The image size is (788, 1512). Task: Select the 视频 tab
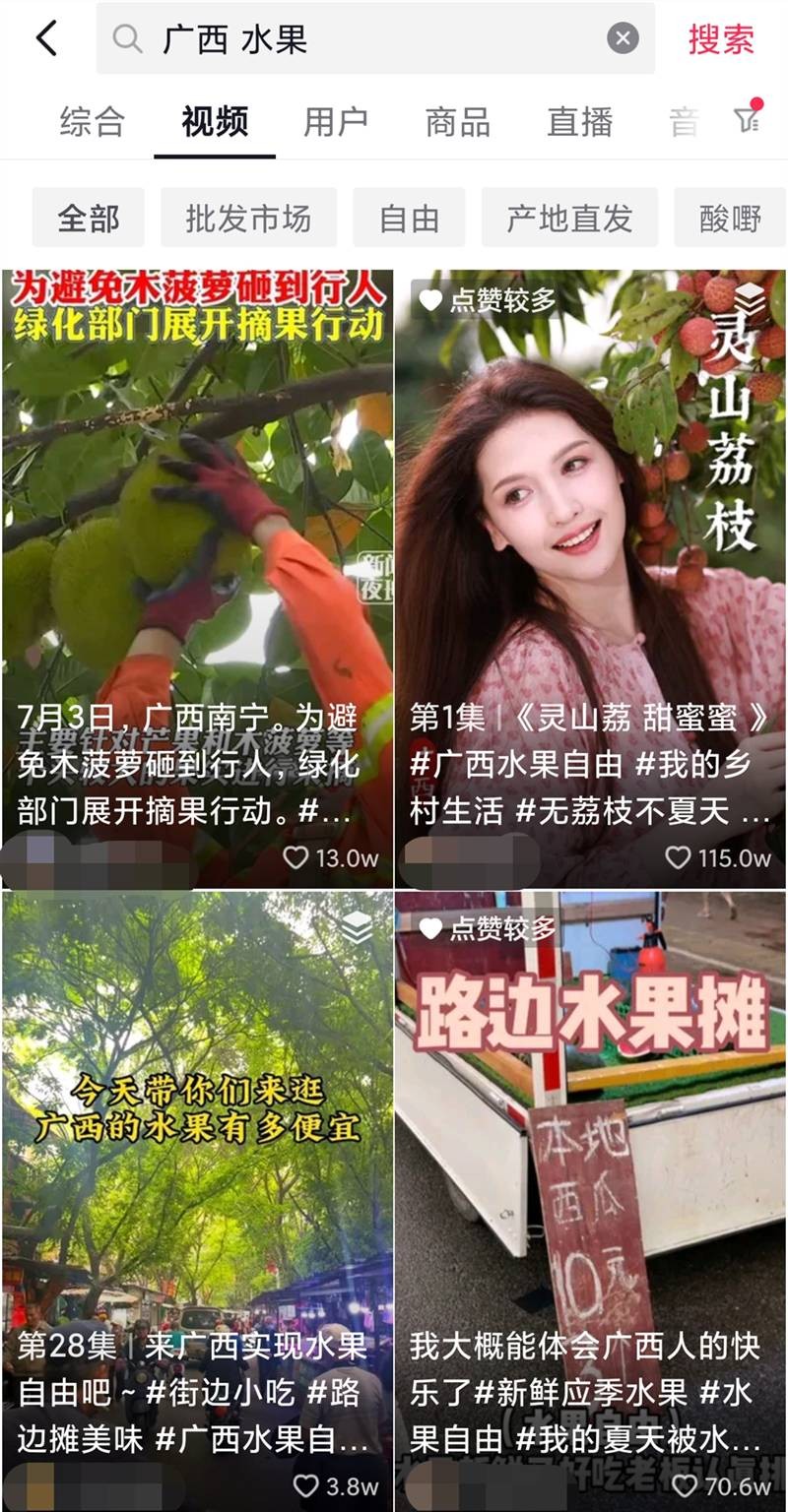tap(215, 122)
